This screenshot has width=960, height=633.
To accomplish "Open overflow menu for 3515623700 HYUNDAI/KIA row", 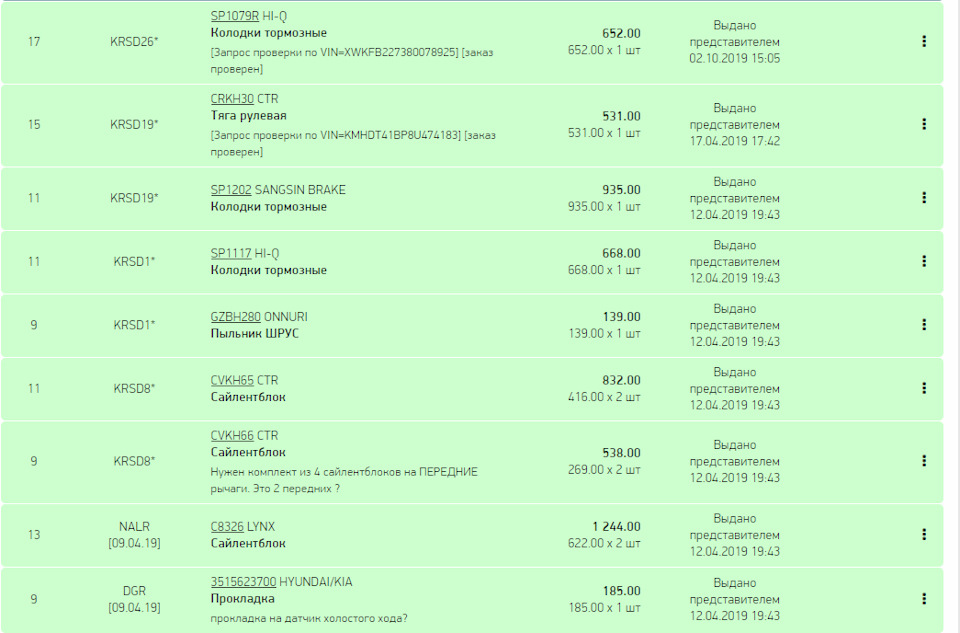I will click(923, 599).
